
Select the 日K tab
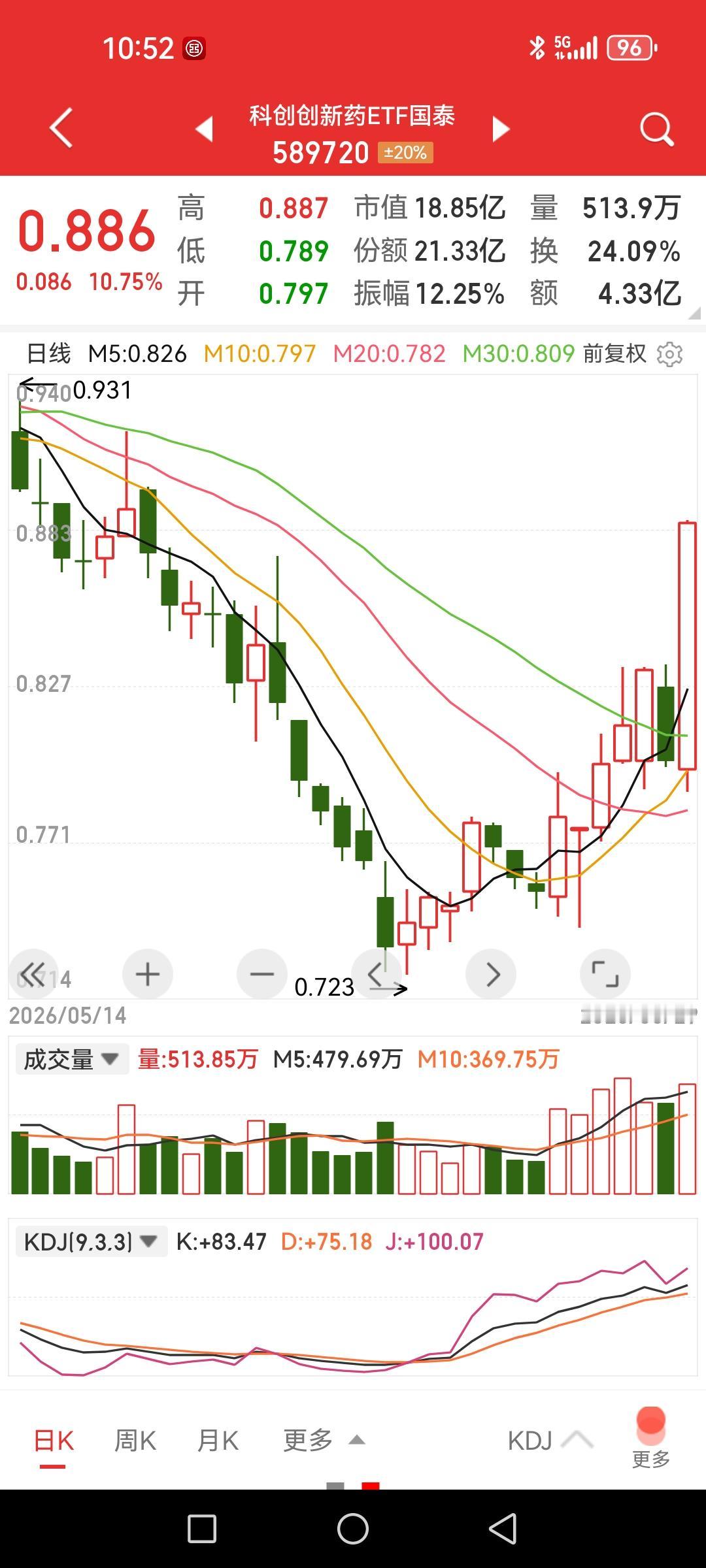(54, 1441)
